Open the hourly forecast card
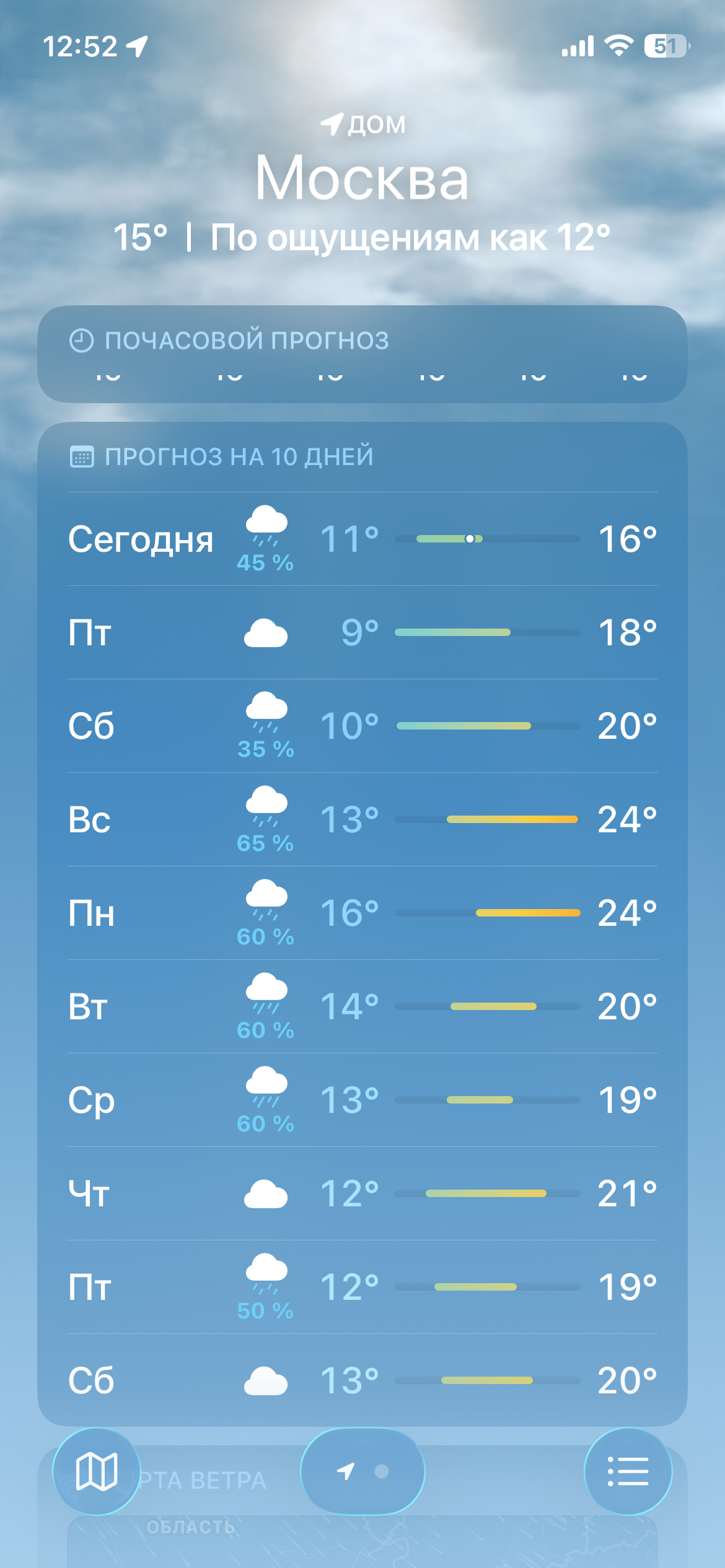Screen dimensions: 725x1568 pyautogui.click(x=362, y=354)
